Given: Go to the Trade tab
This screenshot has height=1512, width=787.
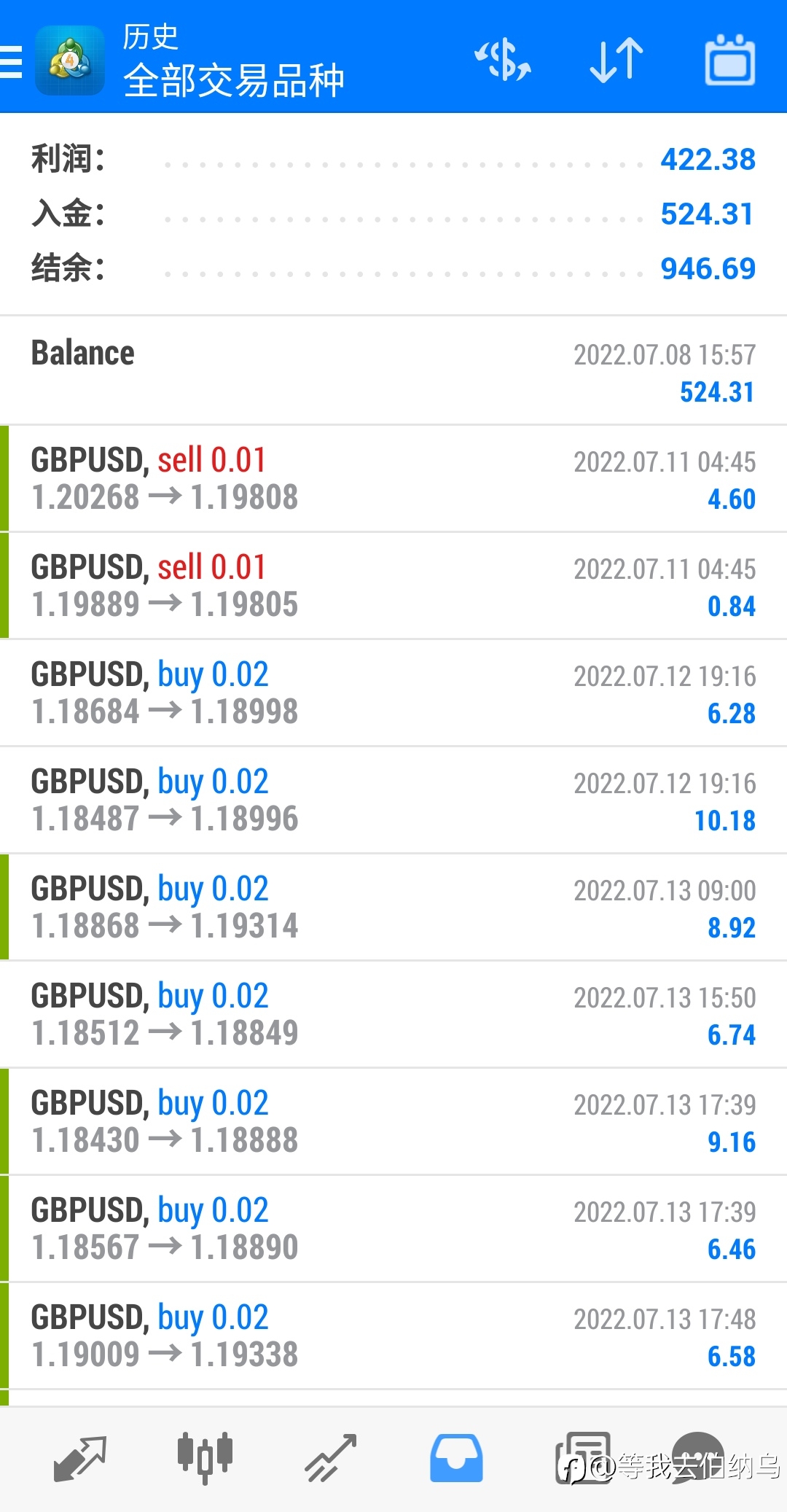Looking at the screenshot, I should pyautogui.click(x=331, y=1459).
